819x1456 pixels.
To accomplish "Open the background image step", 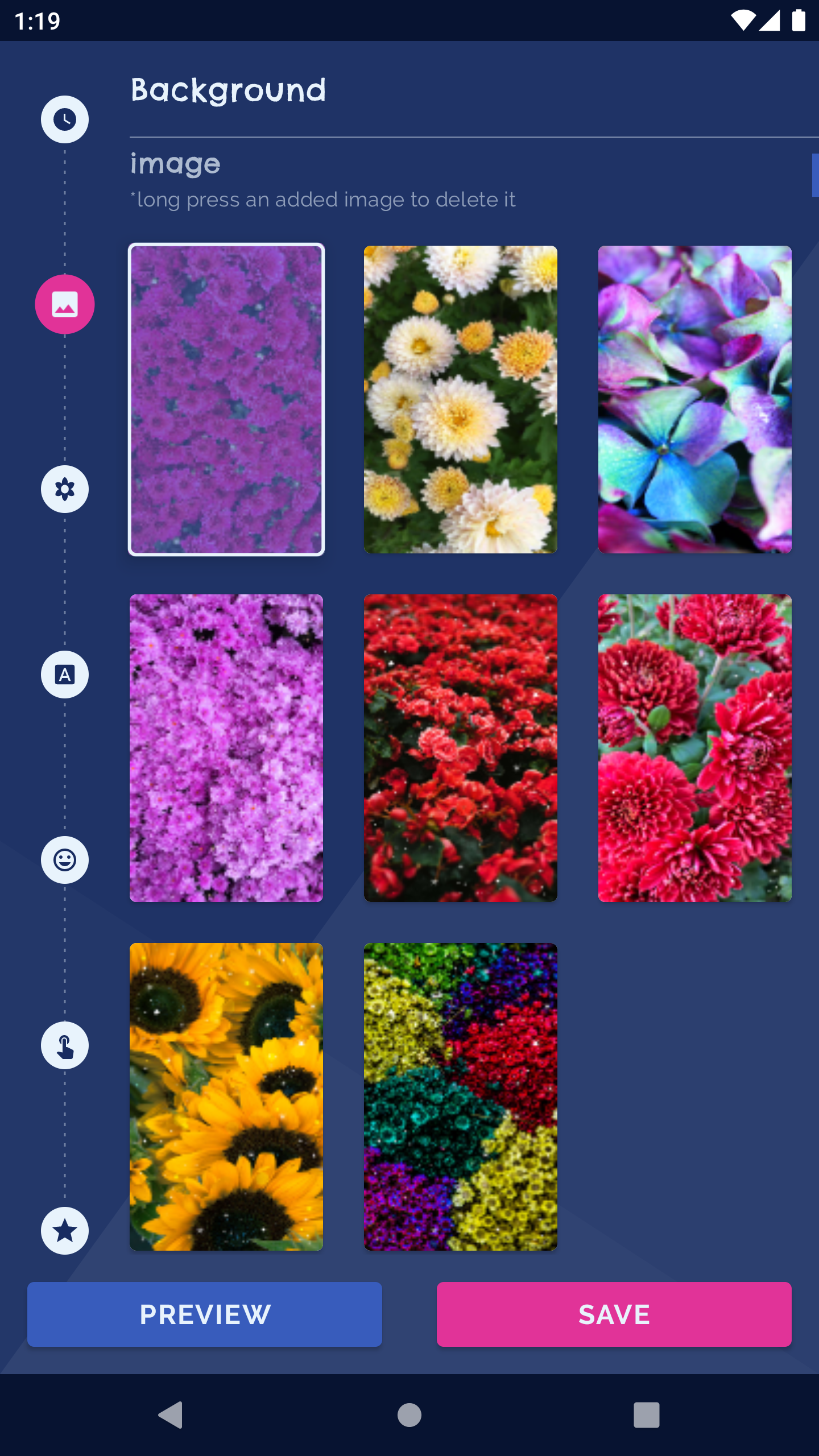I will click(x=64, y=304).
